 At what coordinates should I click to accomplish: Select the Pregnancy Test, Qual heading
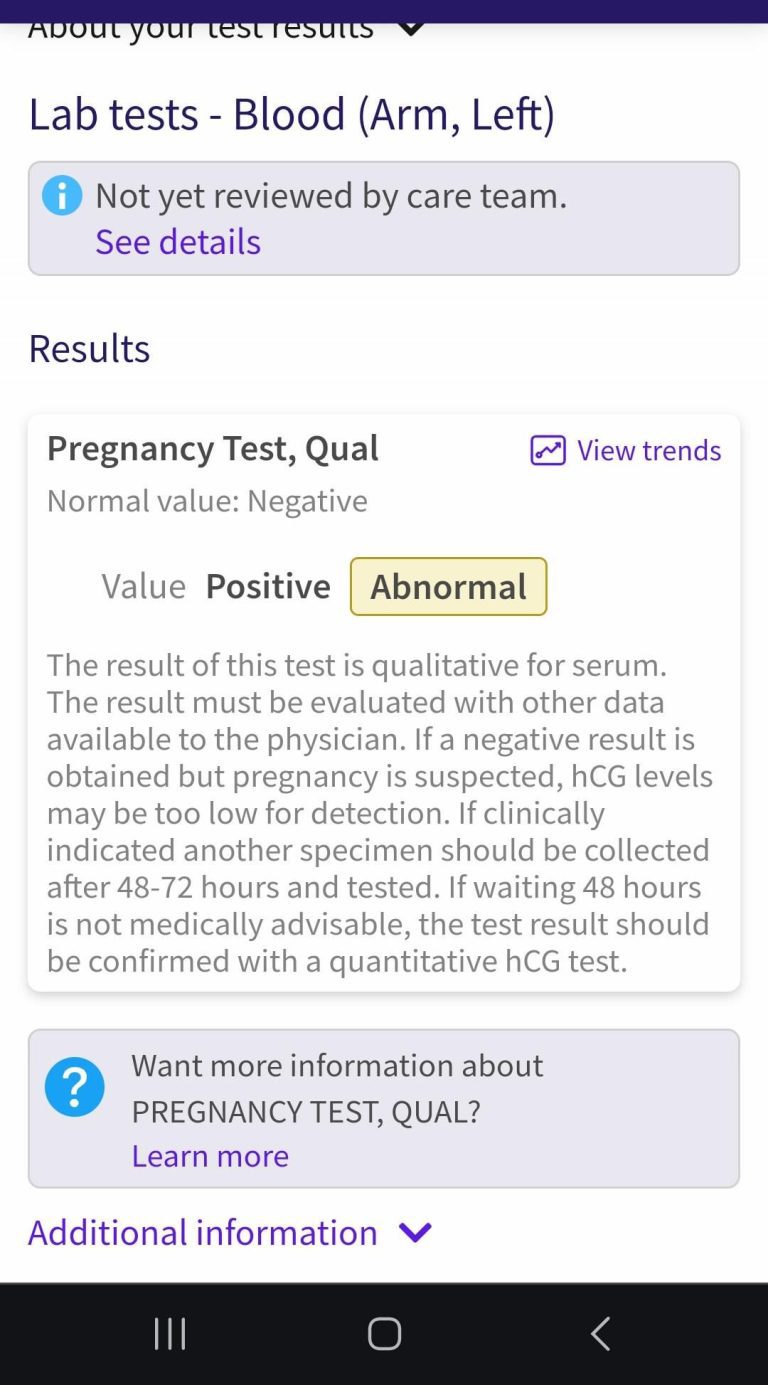(x=213, y=449)
